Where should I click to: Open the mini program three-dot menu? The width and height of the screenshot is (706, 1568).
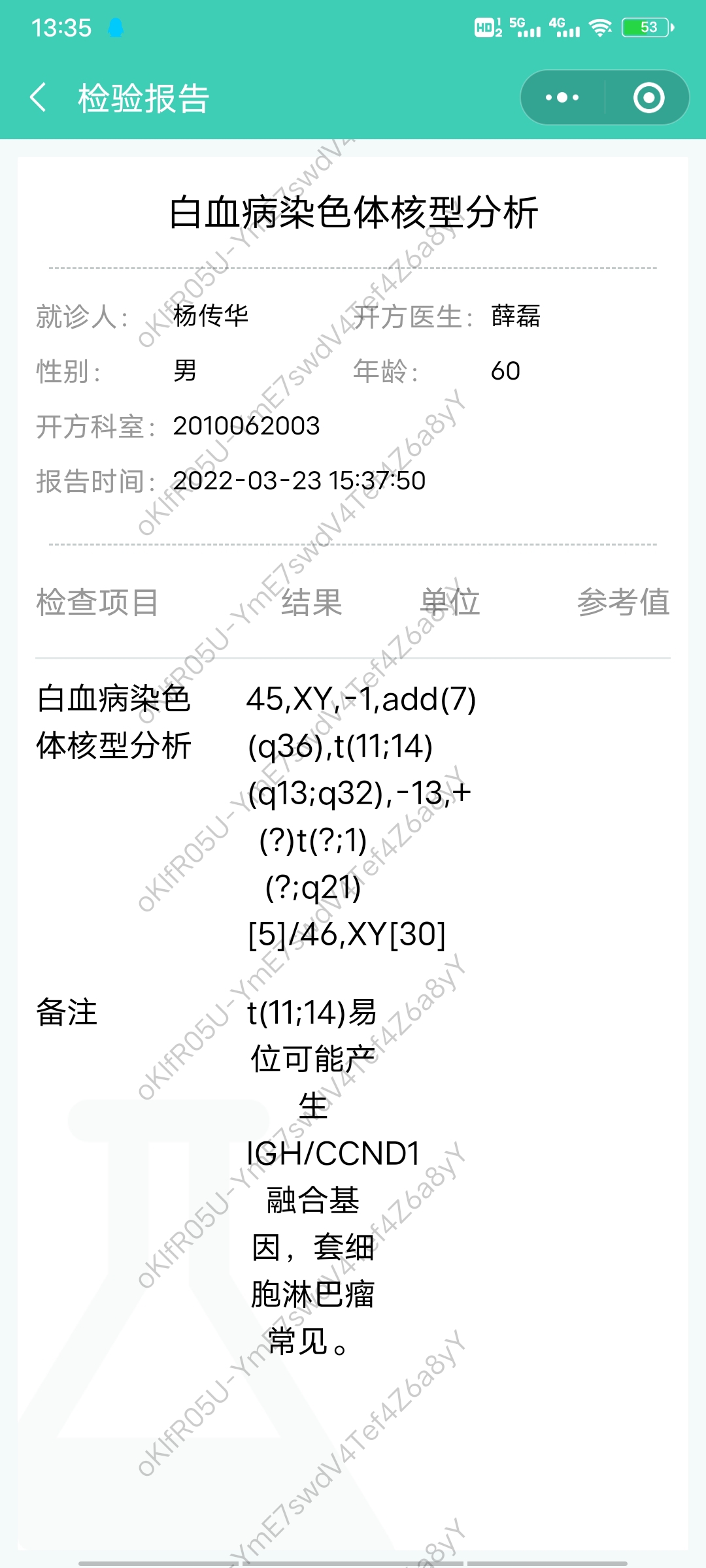pos(562,97)
